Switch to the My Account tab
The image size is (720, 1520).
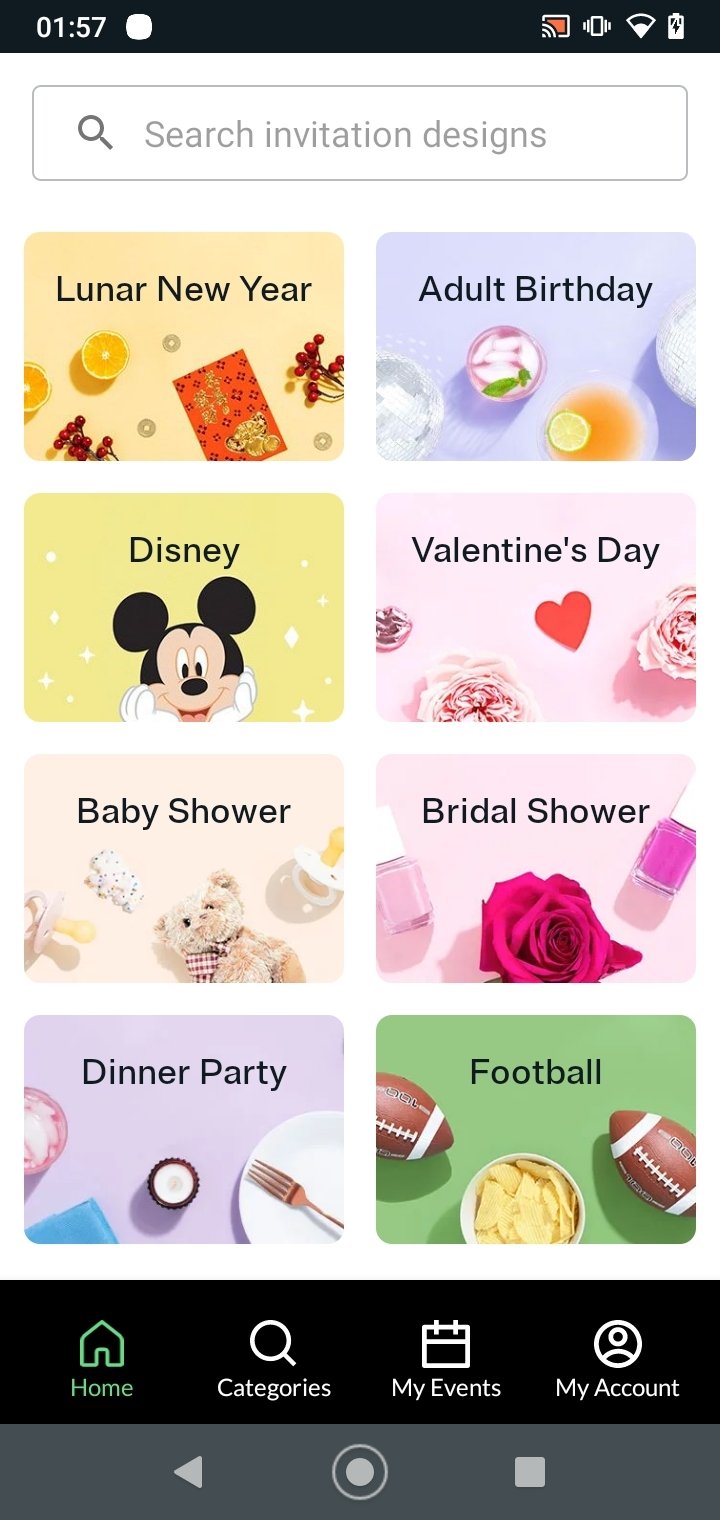[x=618, y=1360]
